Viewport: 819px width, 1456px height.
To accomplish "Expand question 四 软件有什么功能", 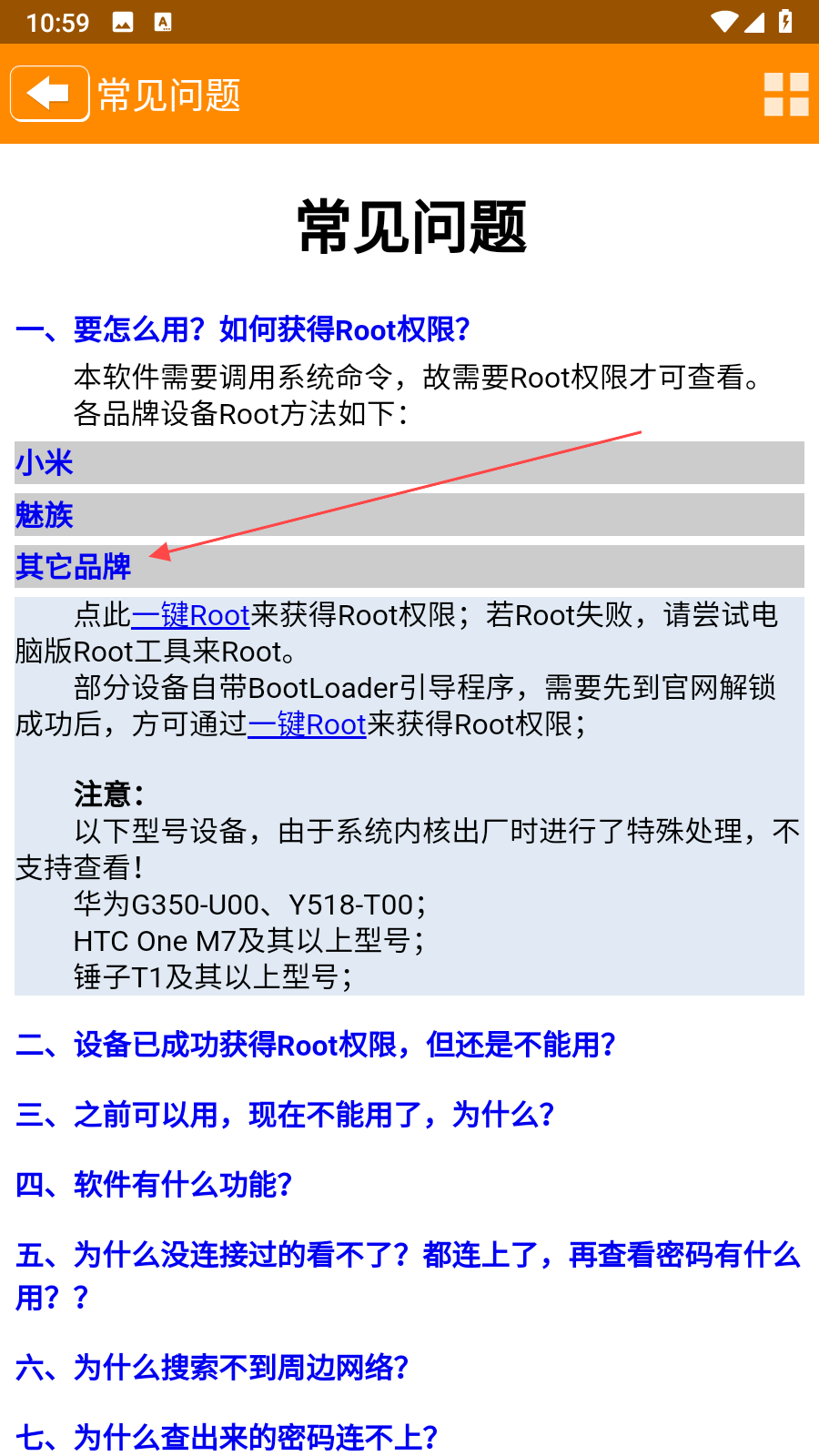I will (x=153, y=1185).
